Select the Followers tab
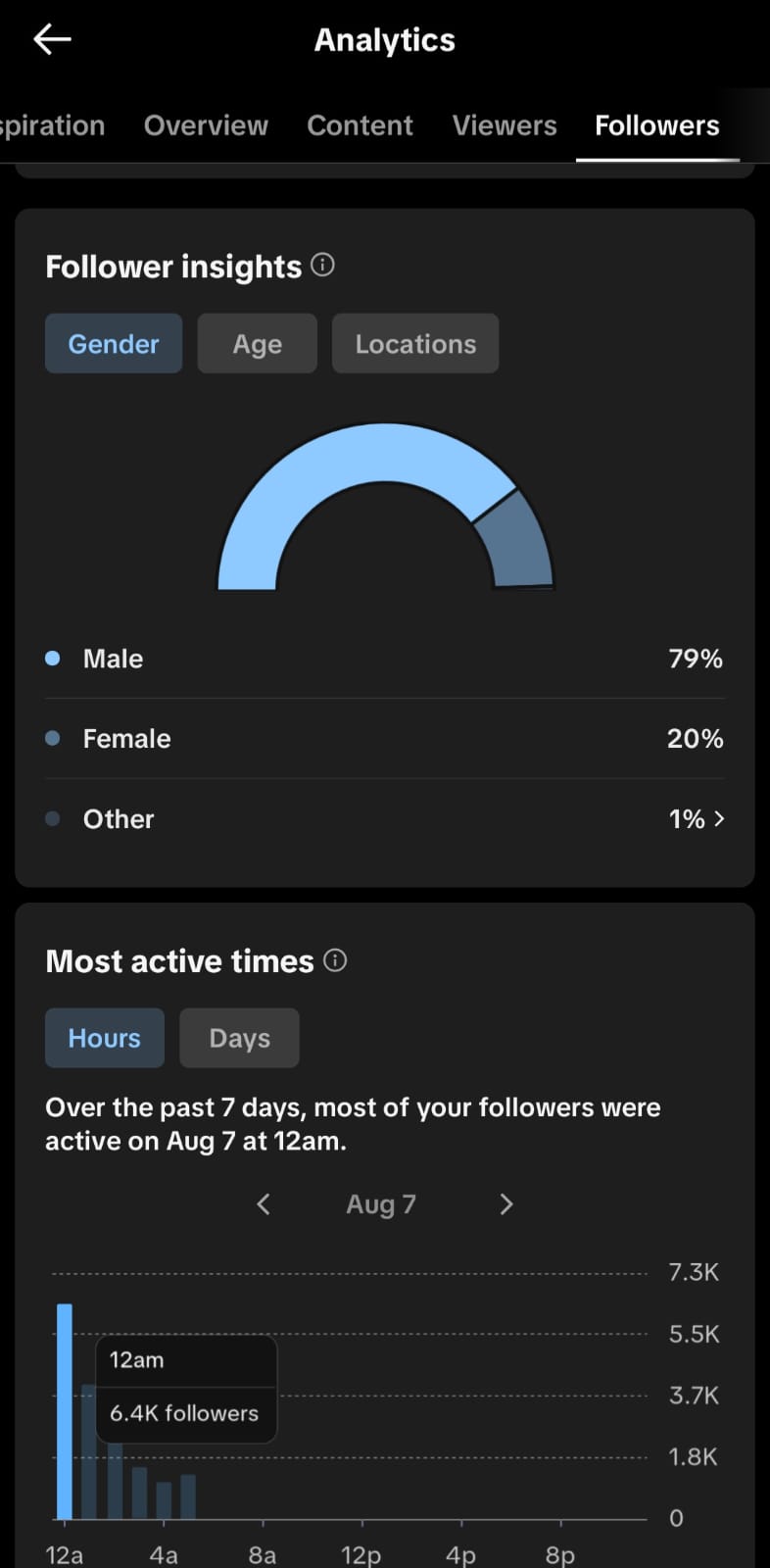770x1568 pixels. point(657,125)
